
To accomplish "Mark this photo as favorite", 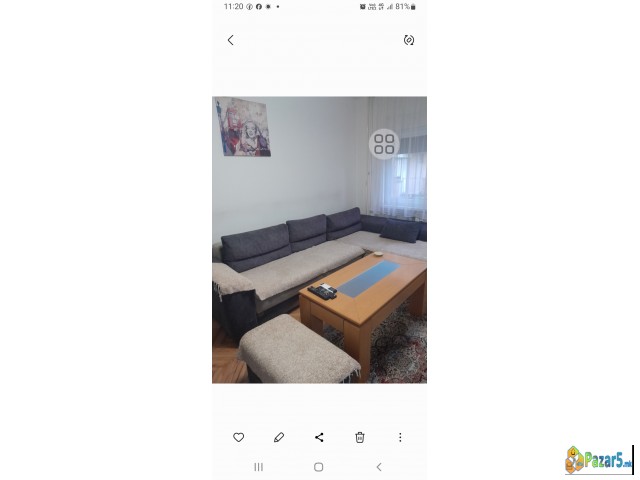I will click(238, 437).
